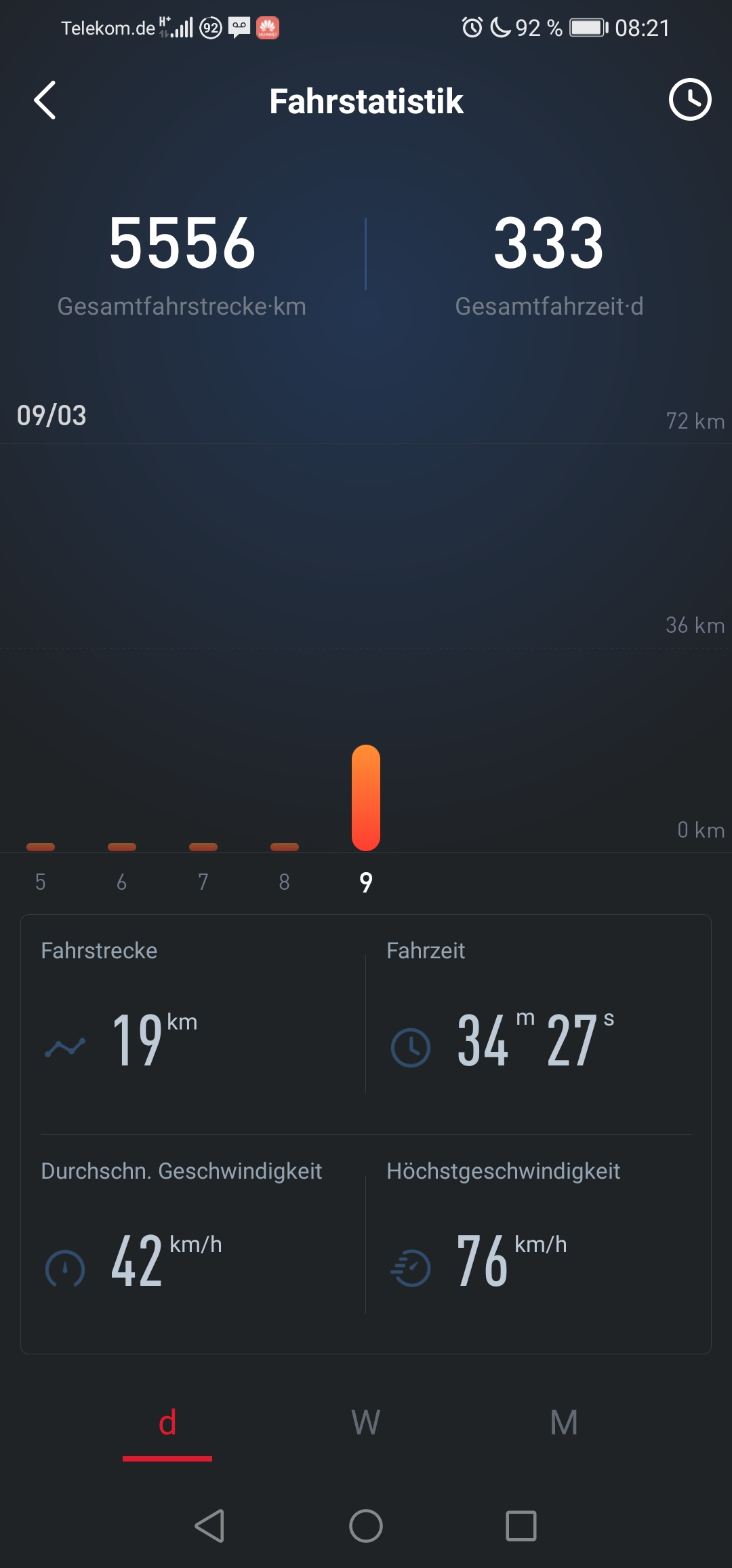The height and width of the screenshot is (1568, 732).
Task: Switch to the monthly 'M' tab
Action: [564, 1423]
